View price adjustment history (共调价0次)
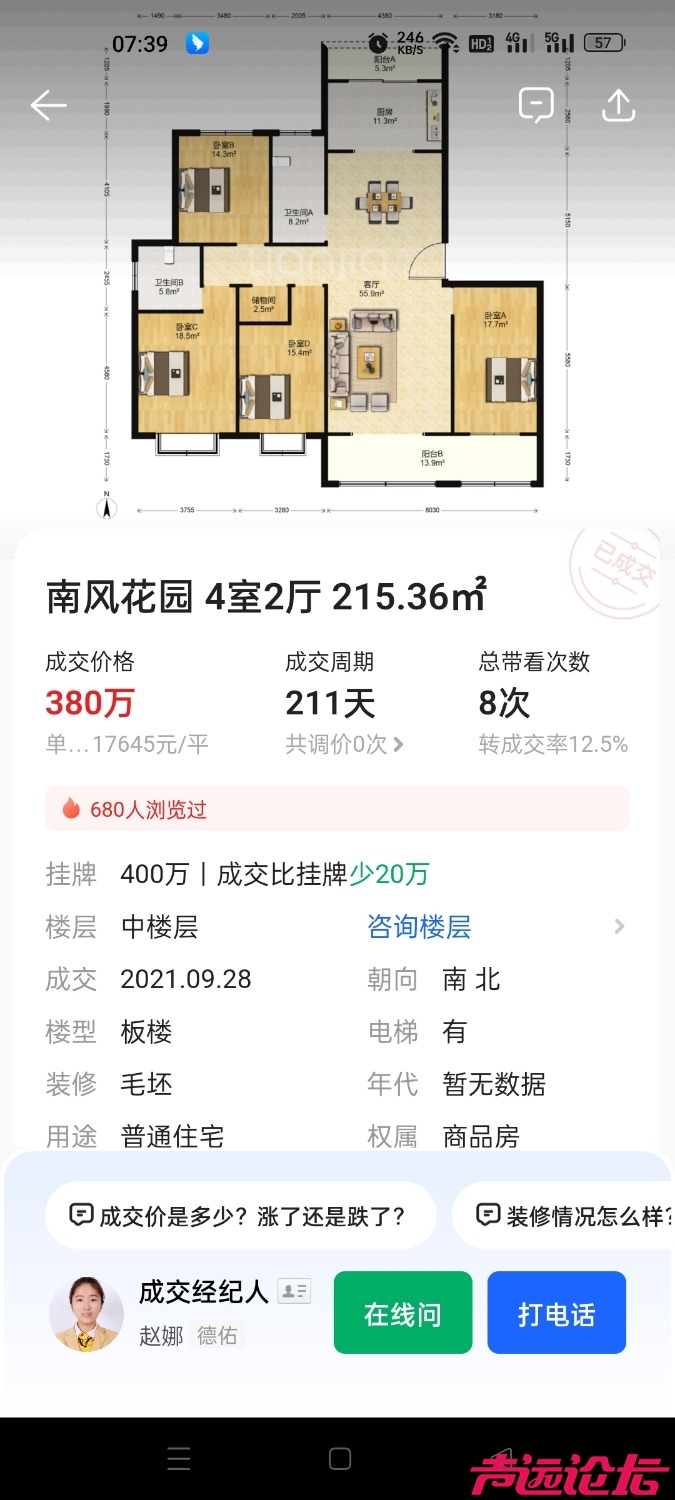 (345, 744)
